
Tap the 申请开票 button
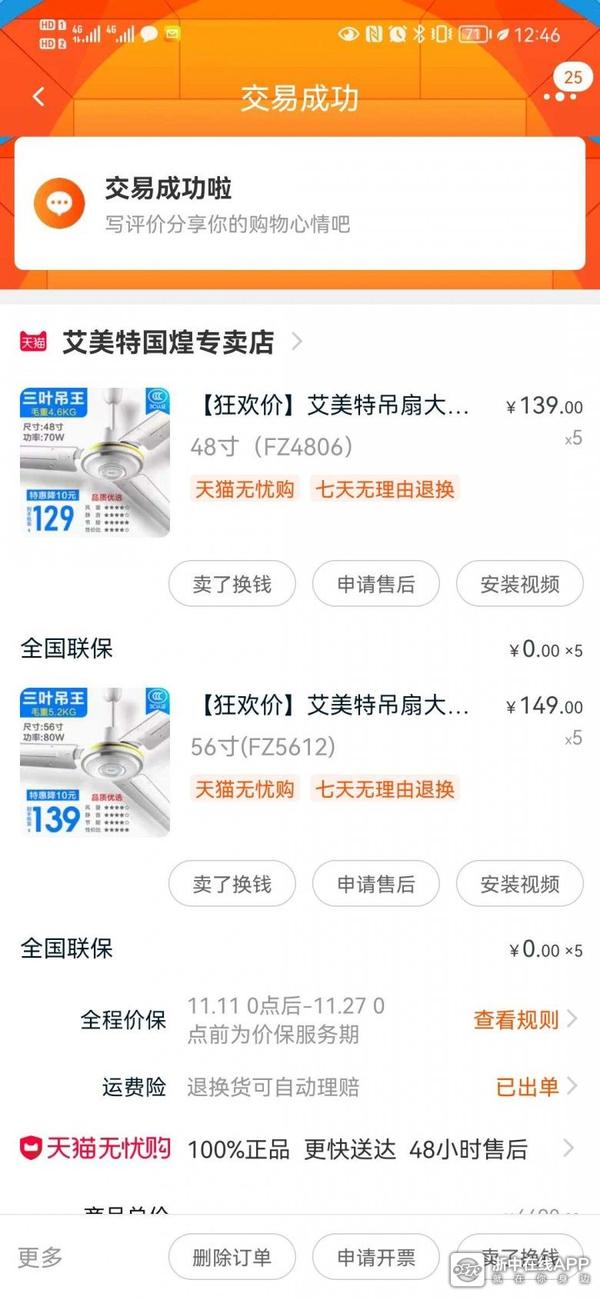point(376,1258)
